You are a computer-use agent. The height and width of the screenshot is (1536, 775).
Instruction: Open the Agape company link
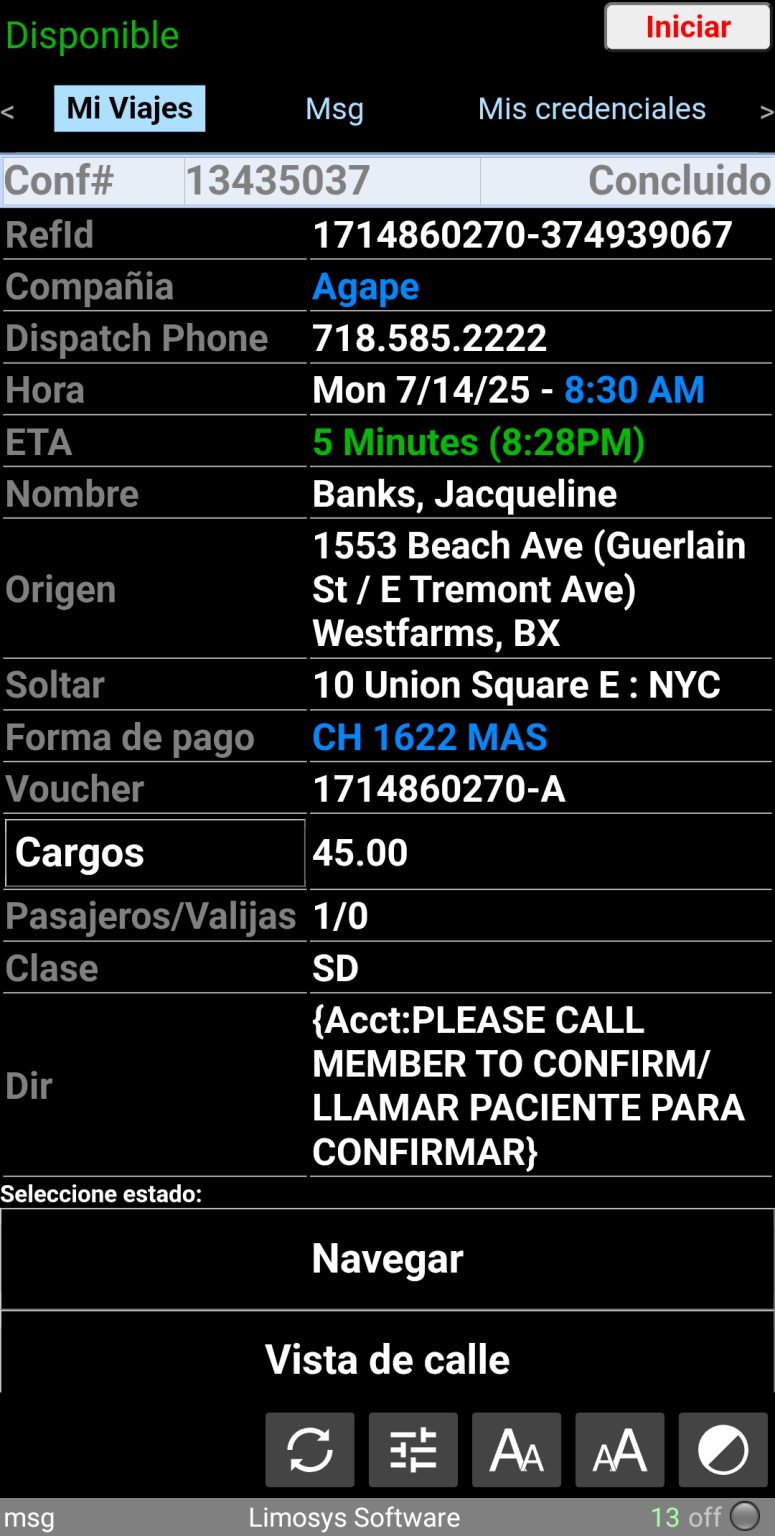(x=366, y=287)
